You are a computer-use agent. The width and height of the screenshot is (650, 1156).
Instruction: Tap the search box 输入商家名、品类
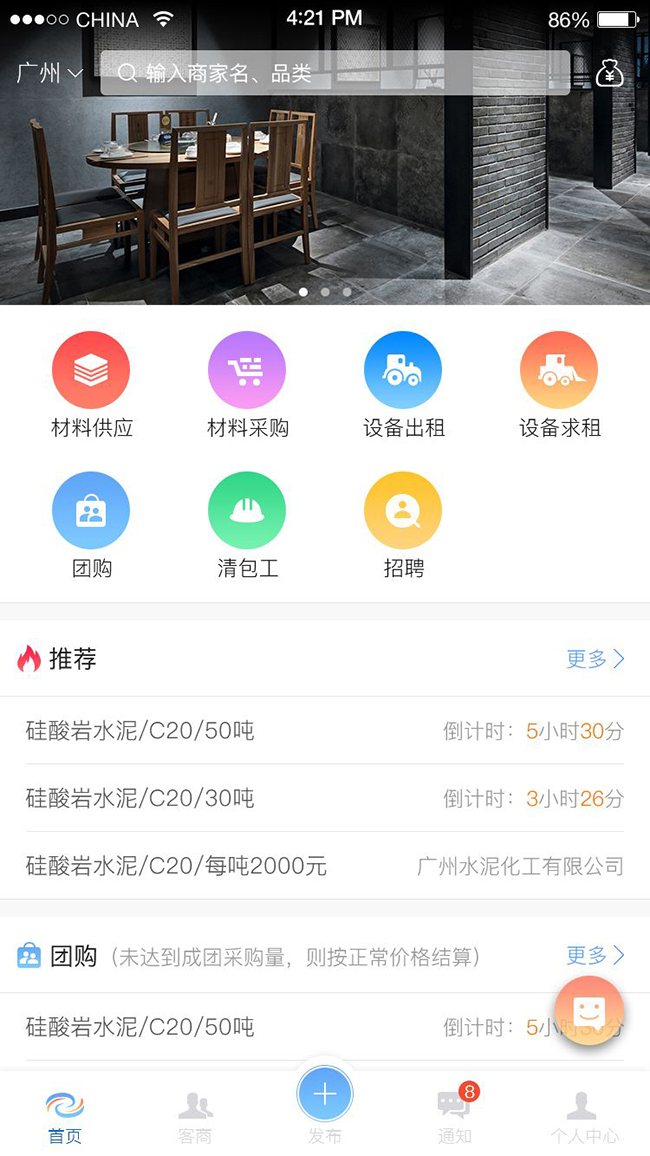click(x=335, y=74)
